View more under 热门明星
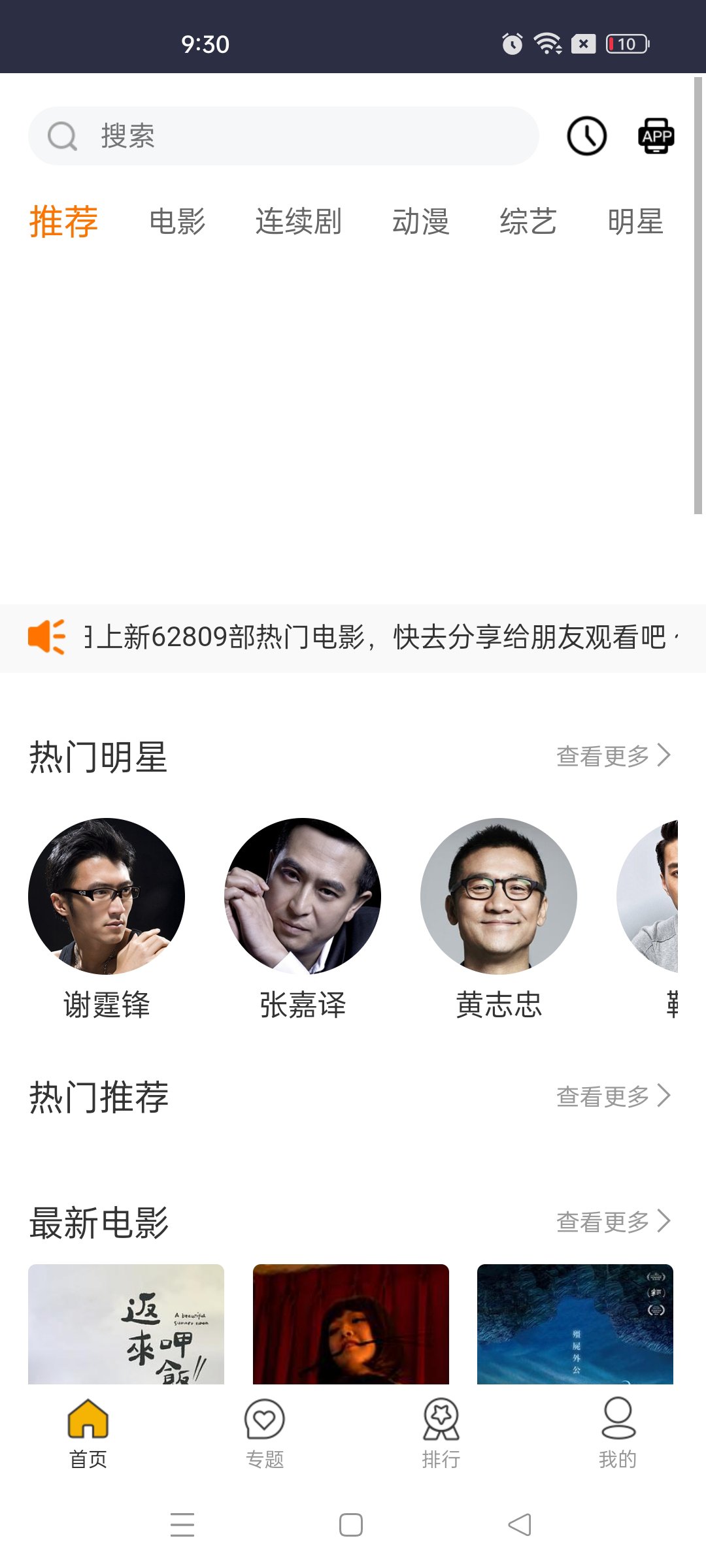The image size is (706, 1568). pyautogui.click(x=613, y=756)
